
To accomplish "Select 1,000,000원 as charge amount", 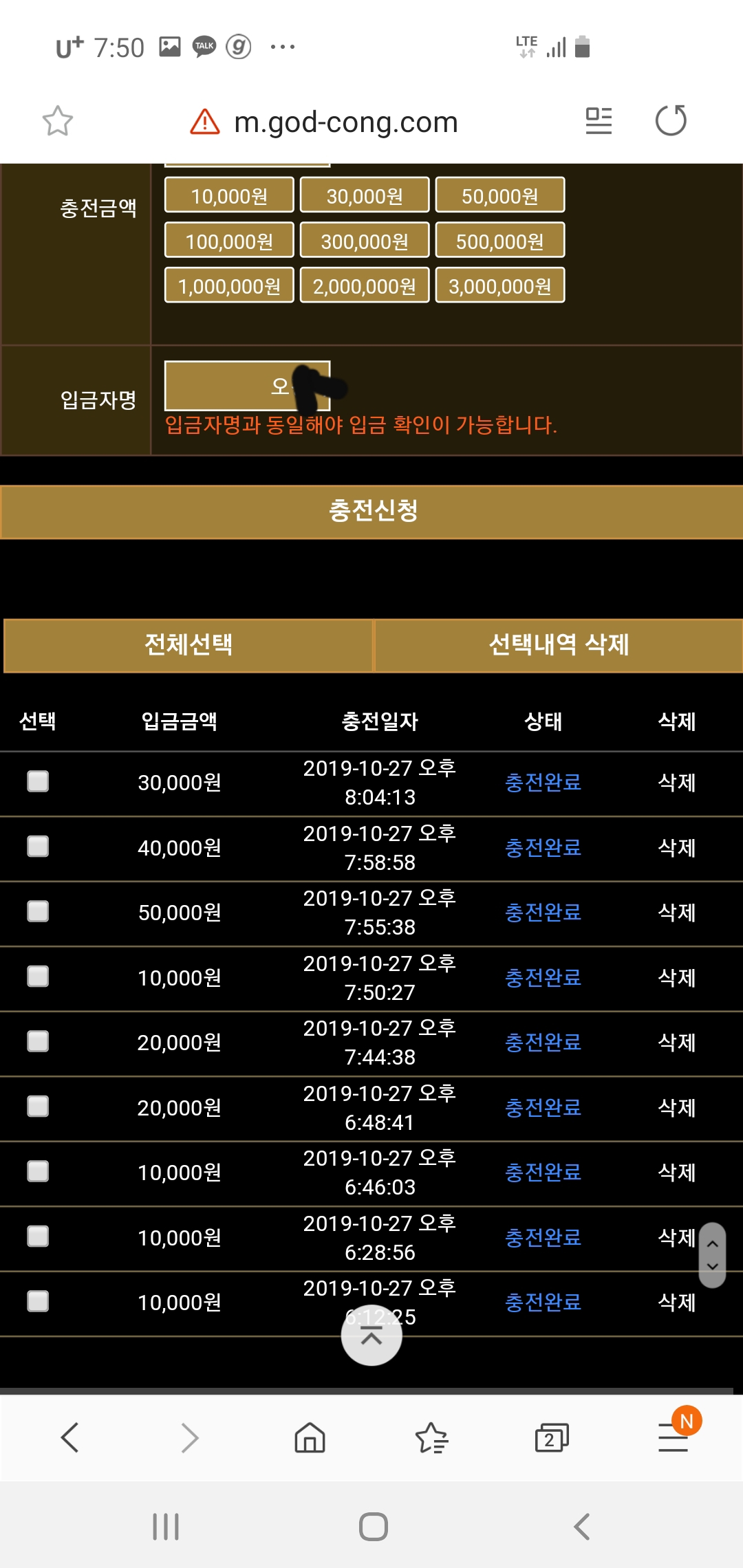I will coord(229,286).
